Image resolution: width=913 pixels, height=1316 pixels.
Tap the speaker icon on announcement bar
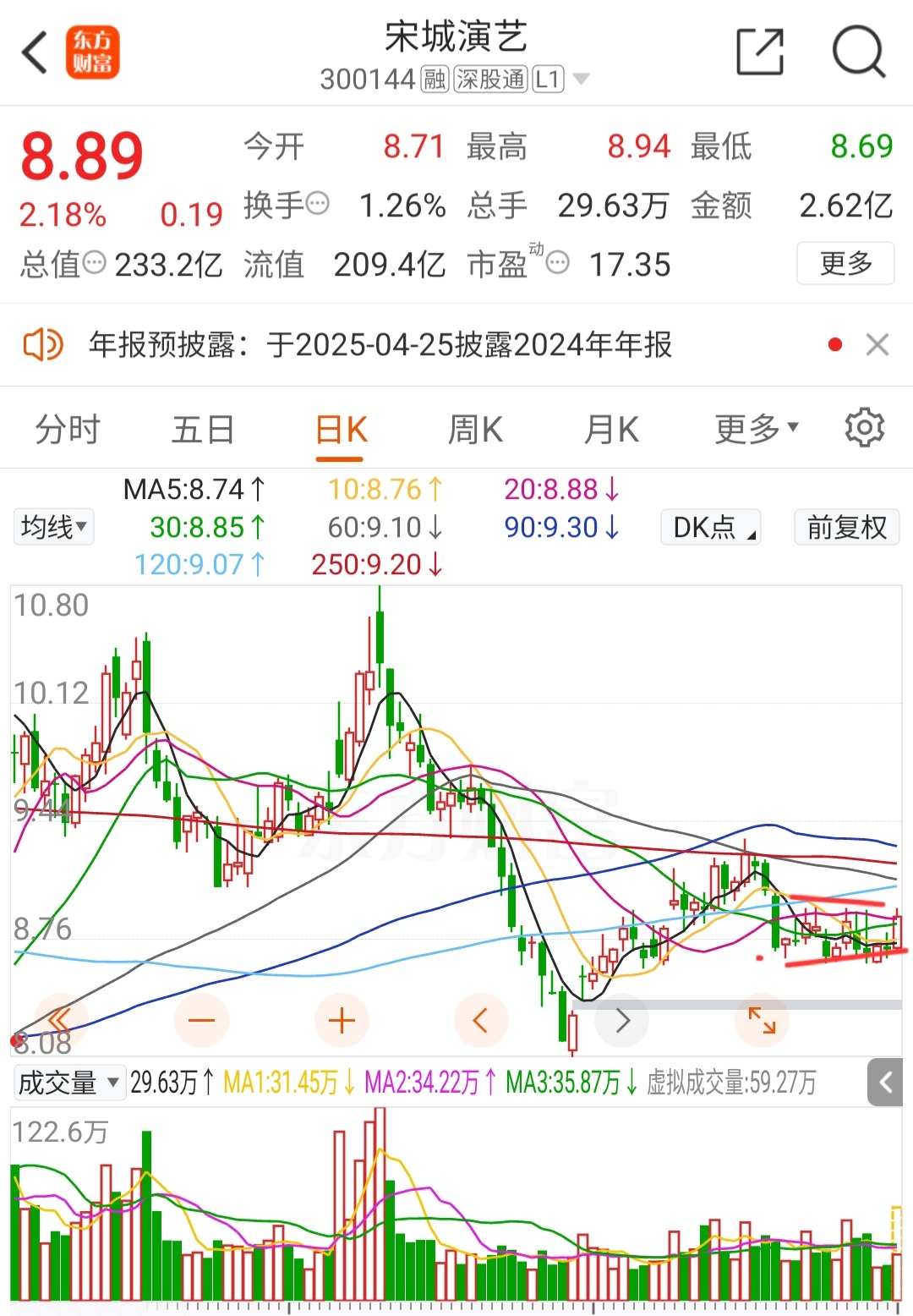[x=44, y=345]
